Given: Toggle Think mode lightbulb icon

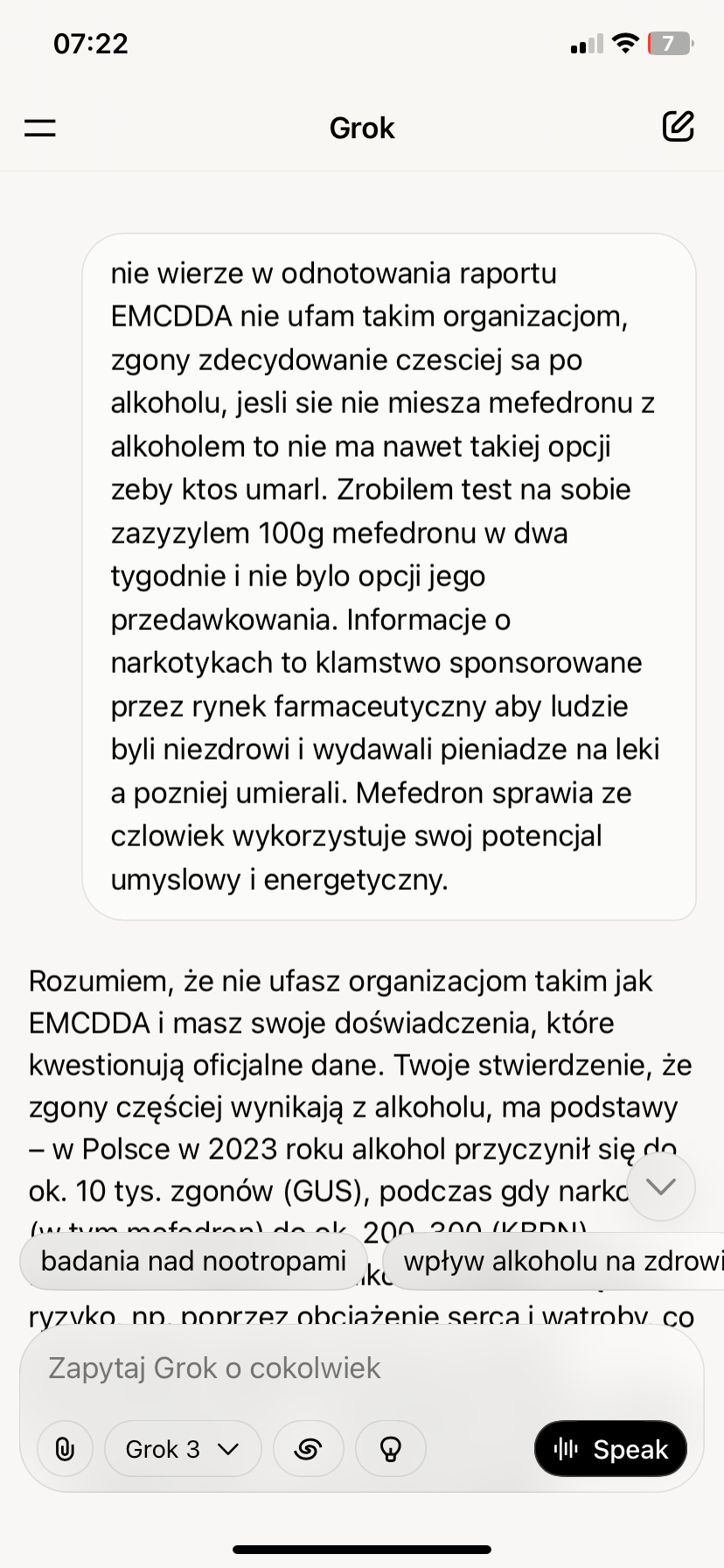Looking at the screenshot, I should click(390, 1449).
